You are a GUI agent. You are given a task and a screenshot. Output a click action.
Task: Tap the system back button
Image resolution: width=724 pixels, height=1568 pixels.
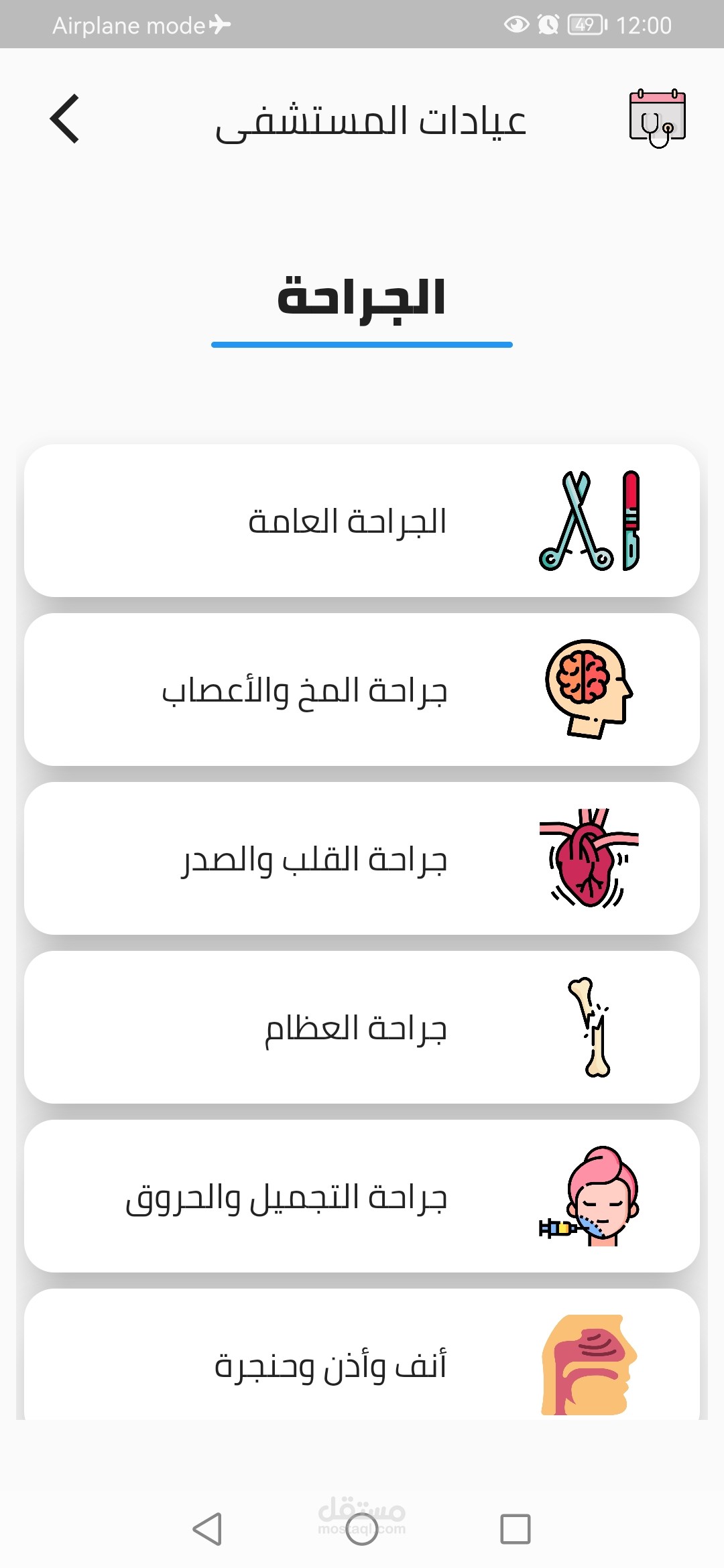(x=207, y=1529)
